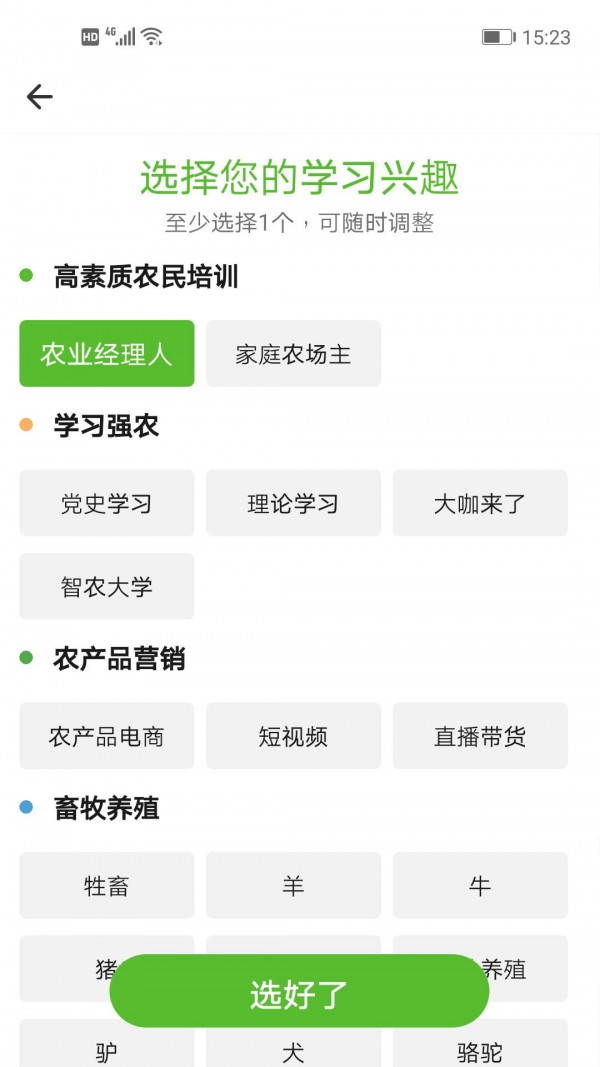Viewport: 600px width, 1067px height.
Task: Select the 理论学习 chip
Action: point(293,503)
